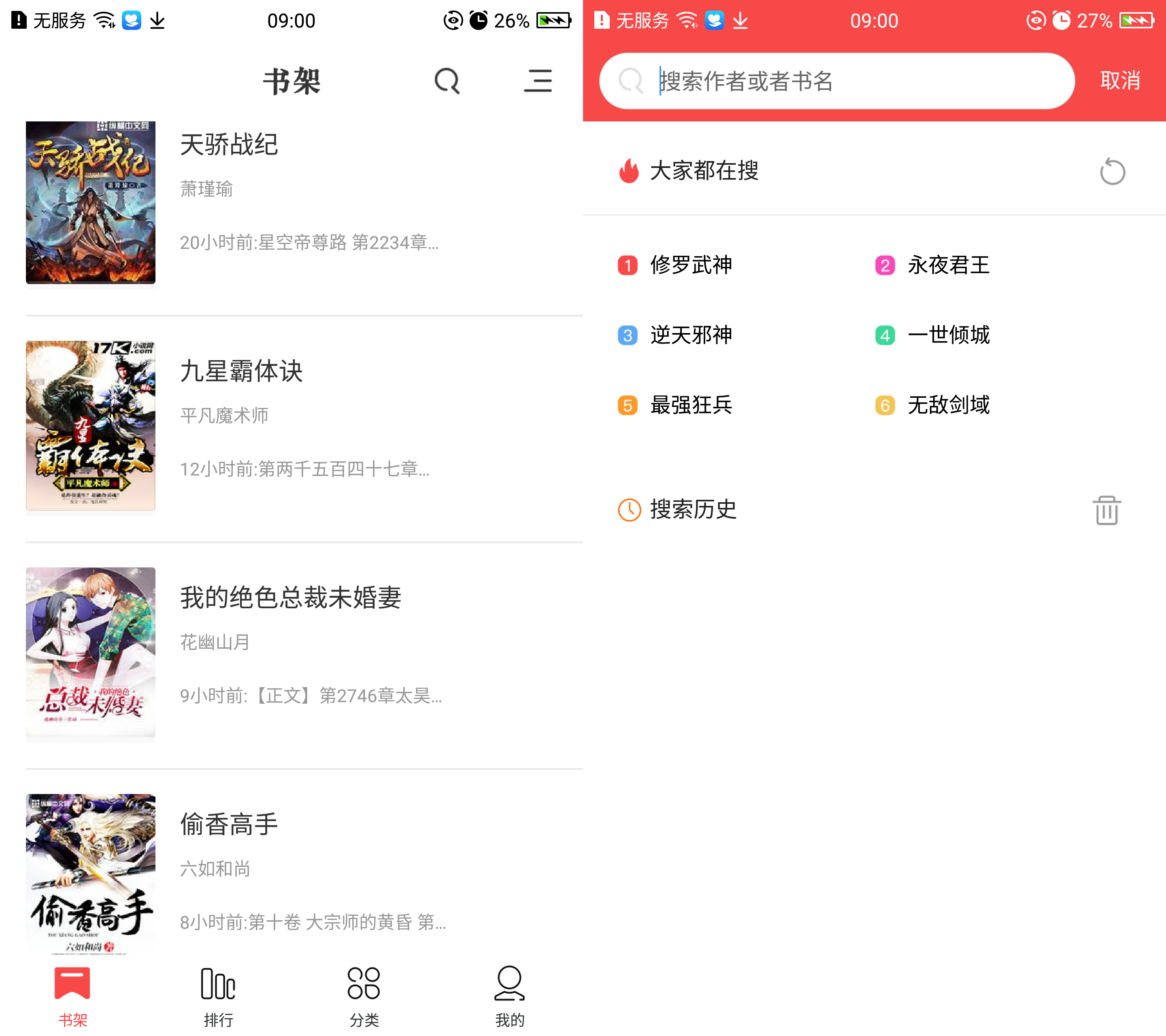Open the book 我的绝色总裁未婚妻

click(x=290, y=598)
